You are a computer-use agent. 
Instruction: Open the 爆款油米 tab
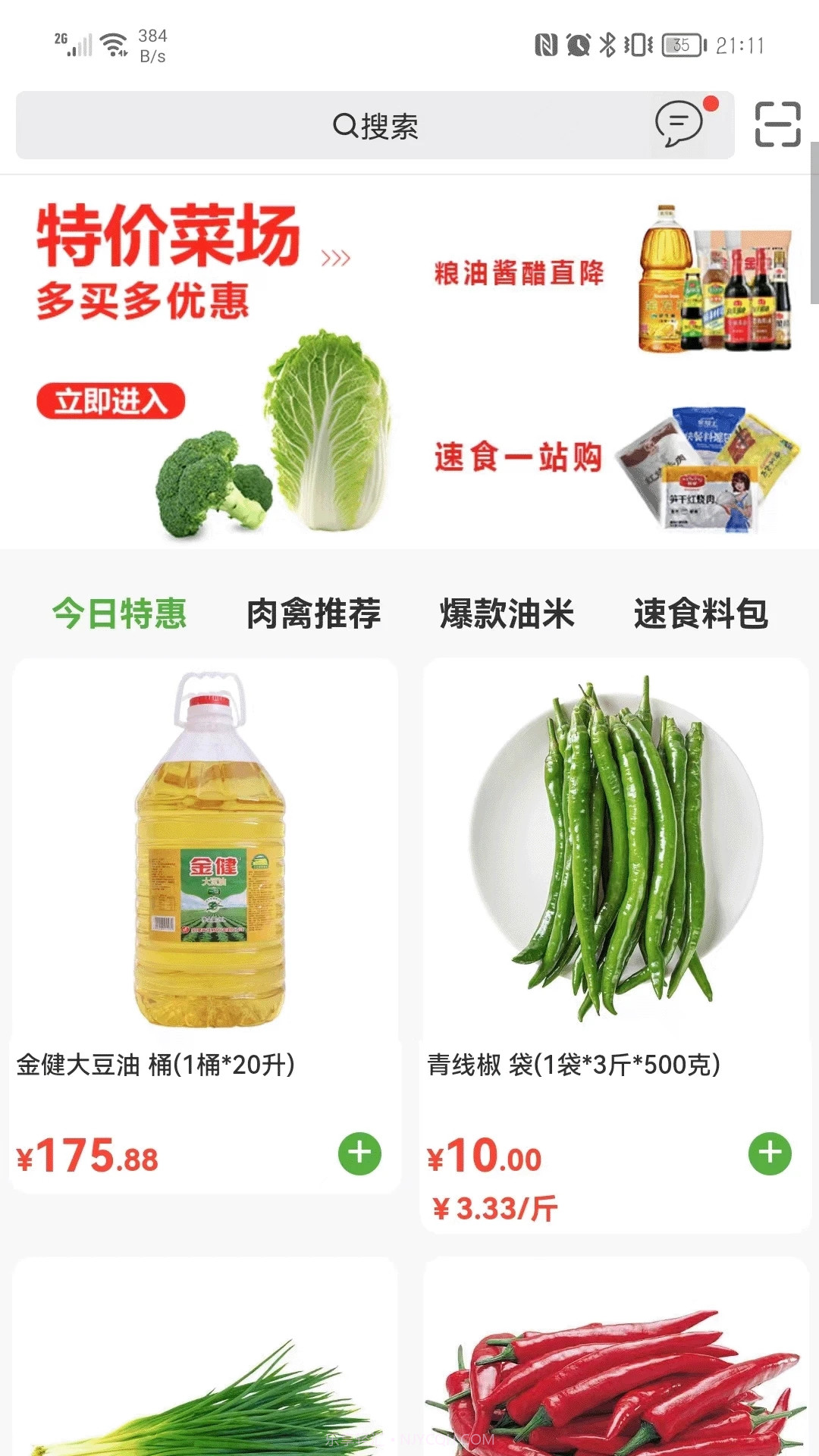point(507,614)
